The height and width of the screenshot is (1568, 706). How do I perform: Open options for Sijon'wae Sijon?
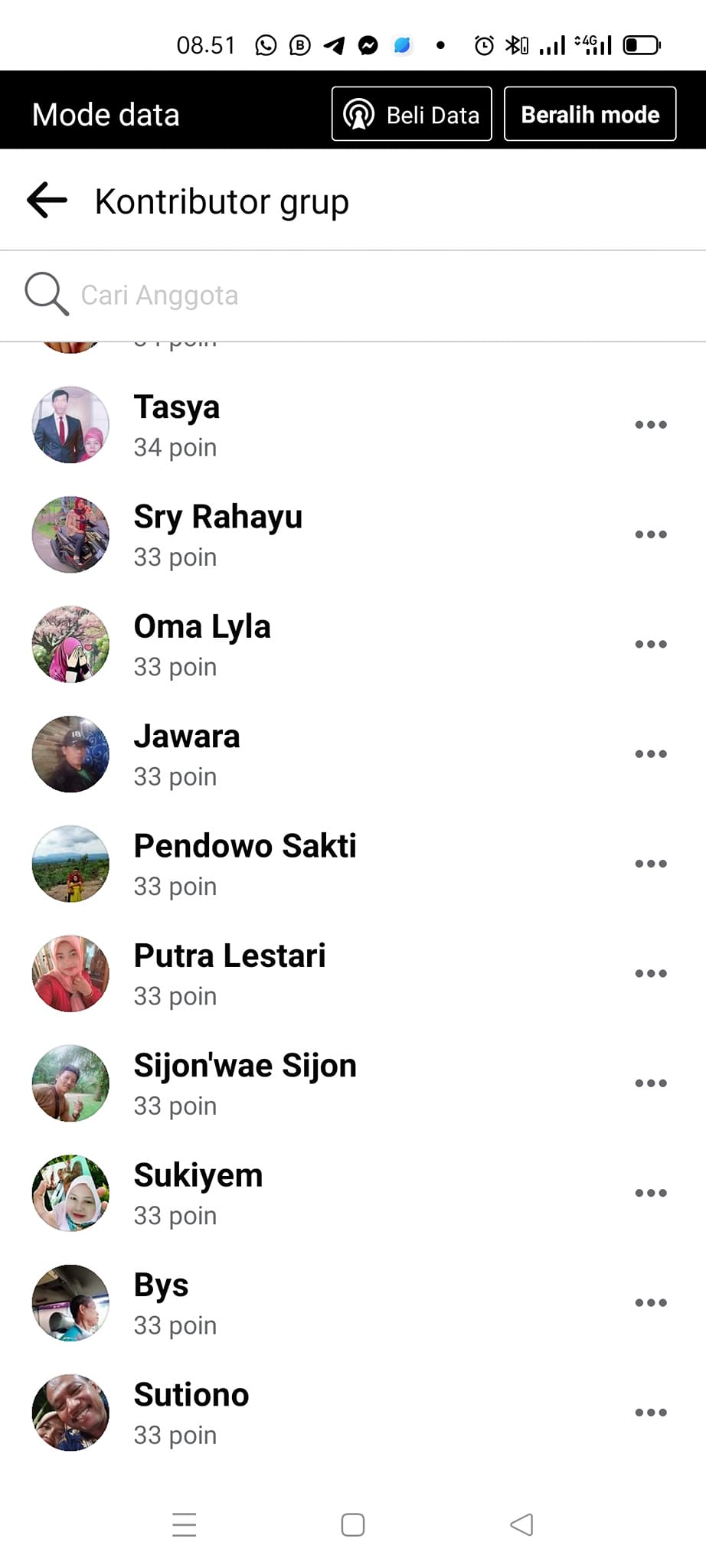click(x=650, y=1083)
